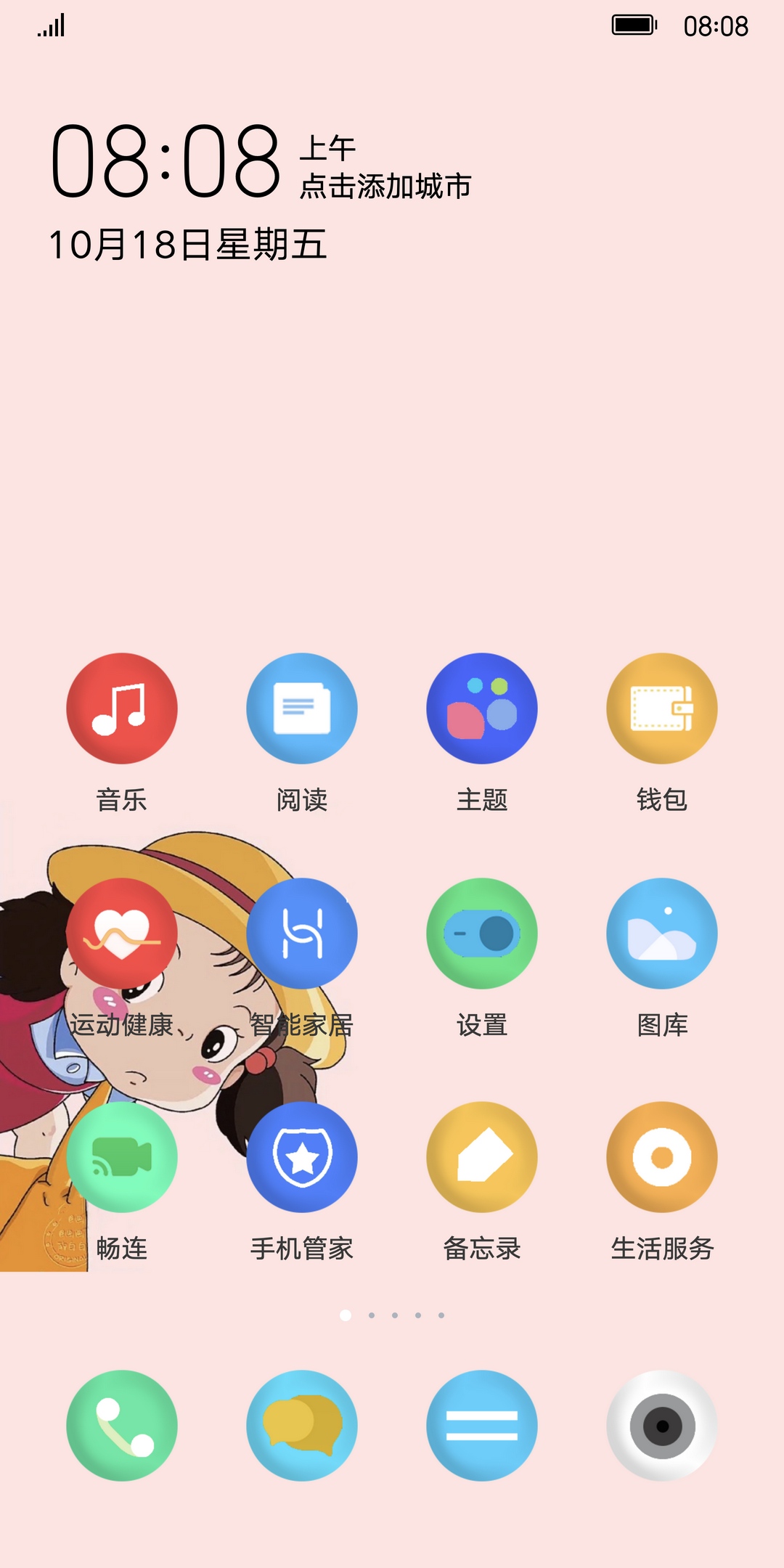The image size is (784, 1568).
Task: Open 智能家居 smart home app
Action: (x=302, y=934)
